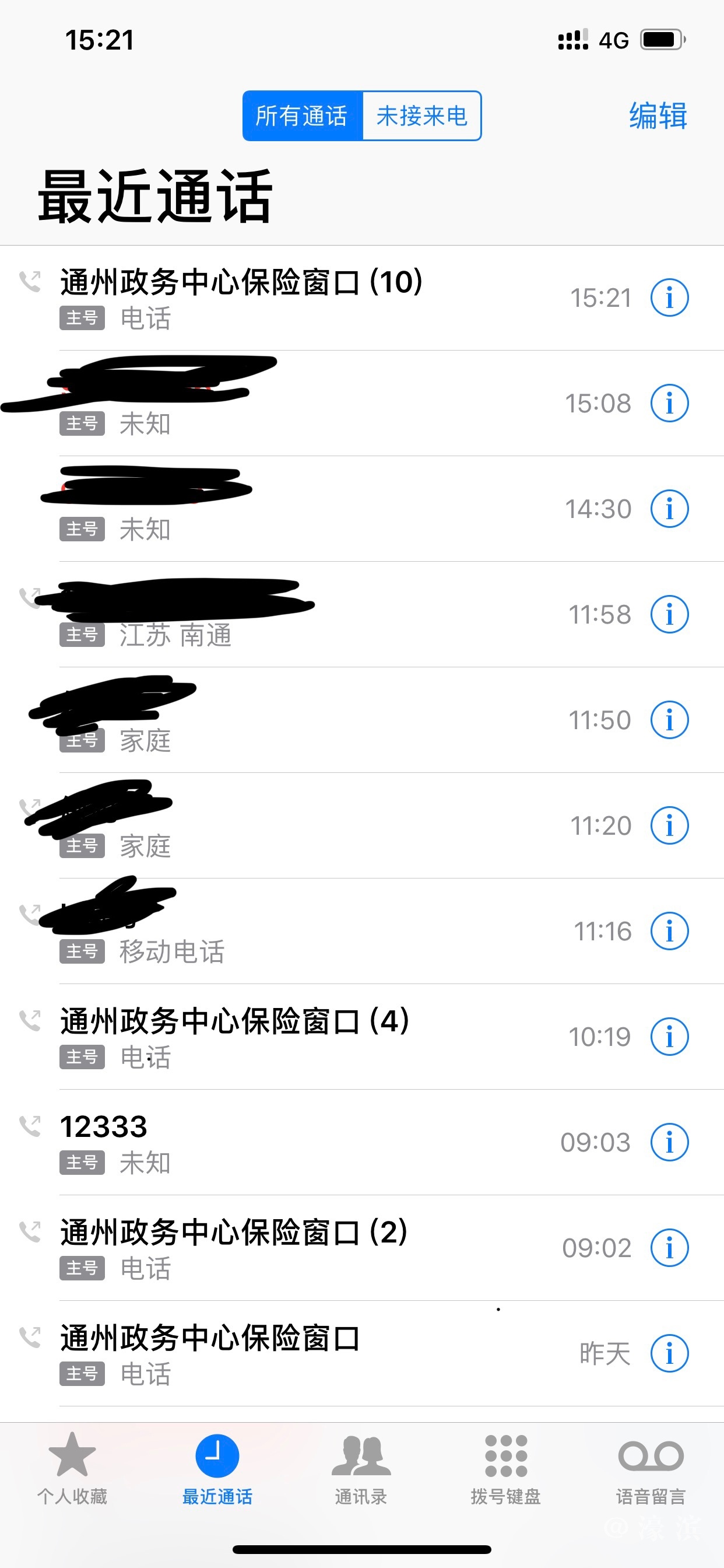724x1568 pixels.
Task: View info for the 14:30 call
Action: 669,509
